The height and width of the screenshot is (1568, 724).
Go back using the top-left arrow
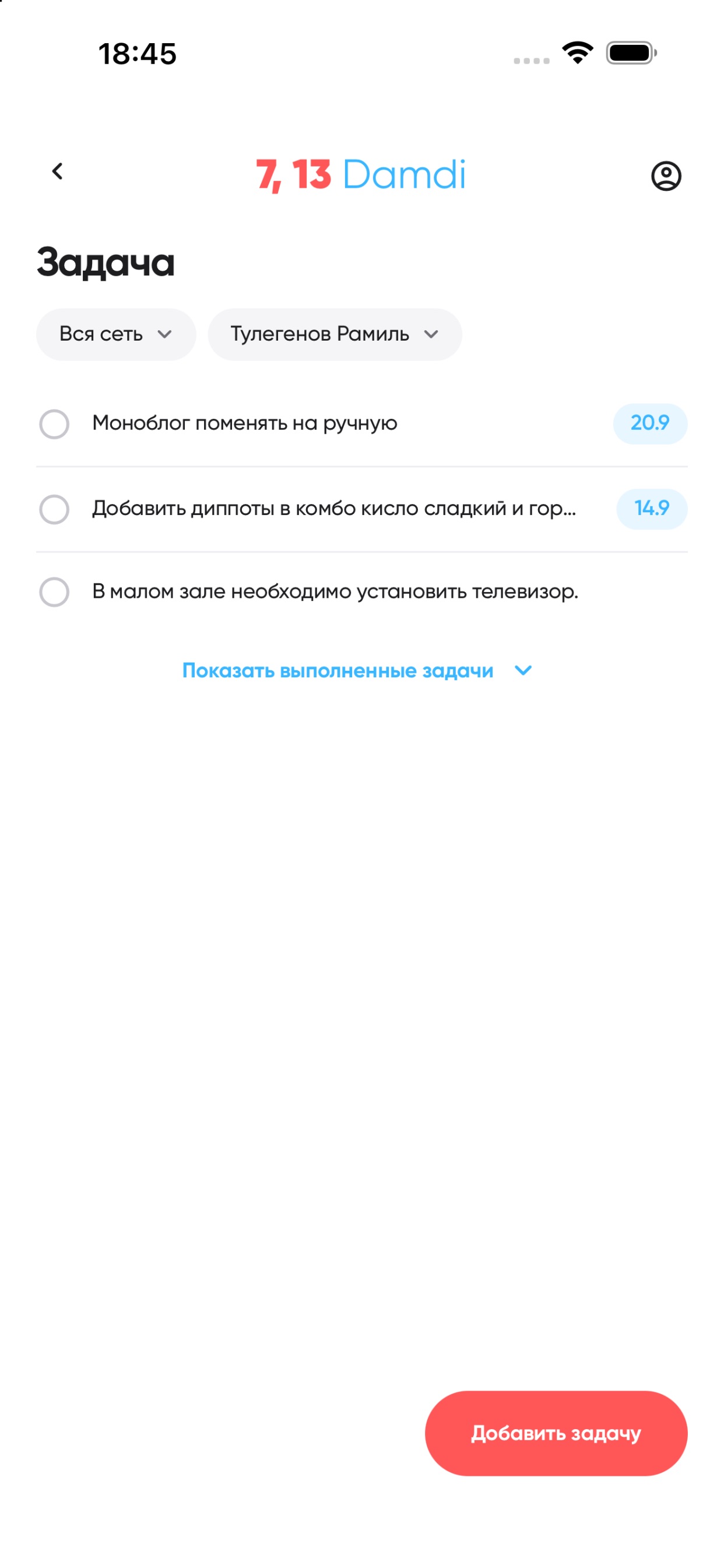pyautogui.click(x=57, y=171)
